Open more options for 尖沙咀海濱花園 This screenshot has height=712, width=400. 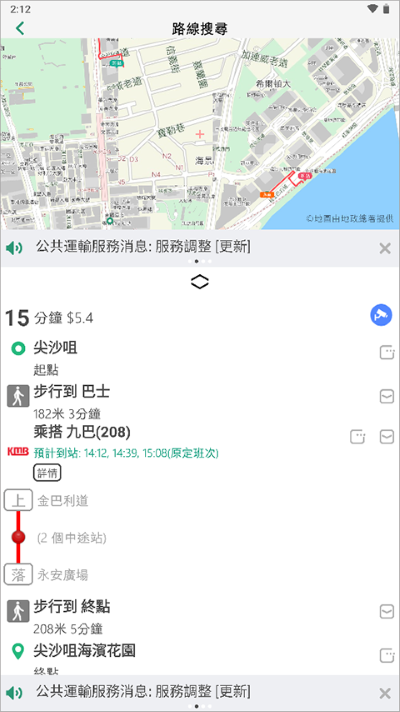387,655
